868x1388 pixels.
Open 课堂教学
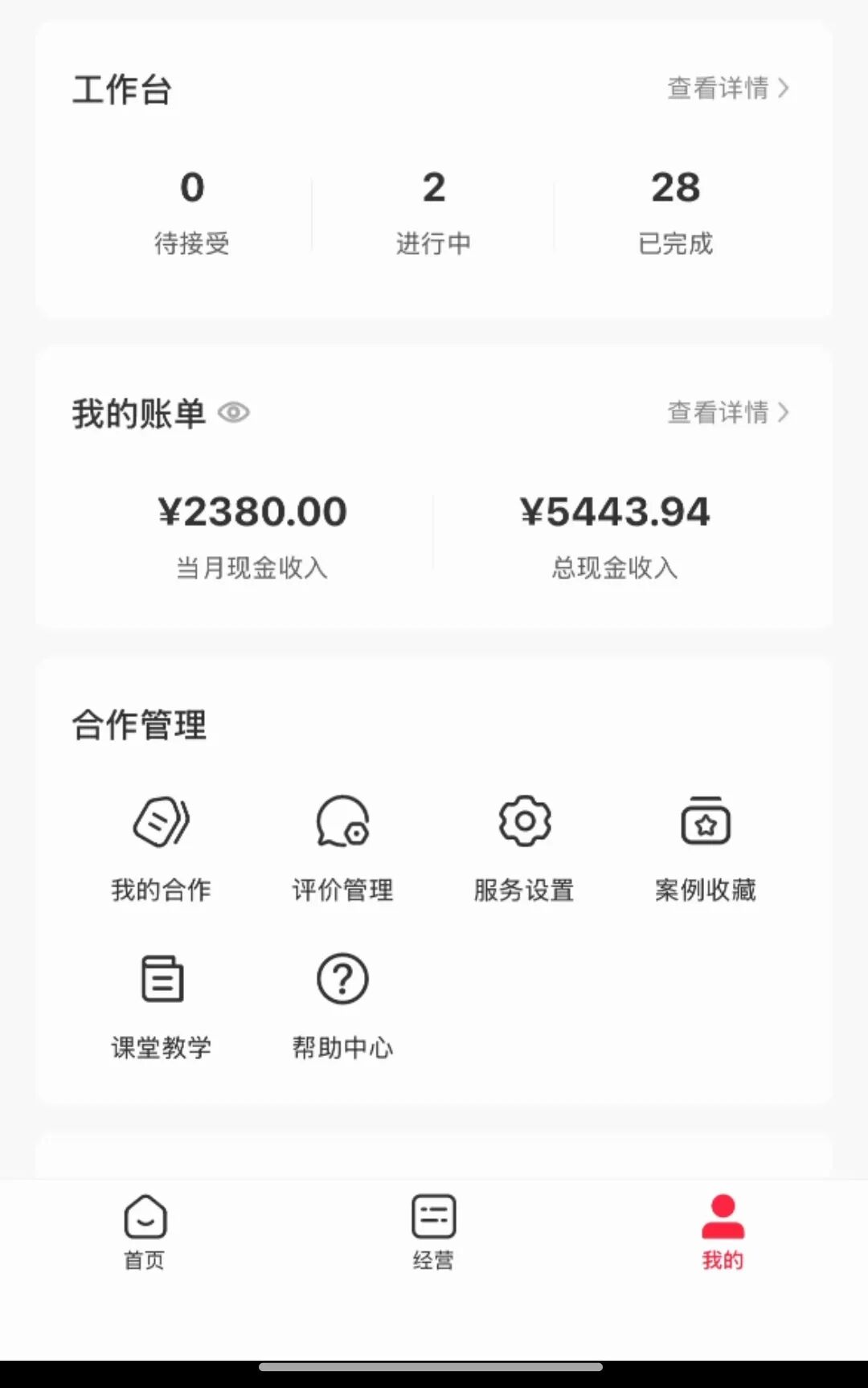click(162, 1002)
